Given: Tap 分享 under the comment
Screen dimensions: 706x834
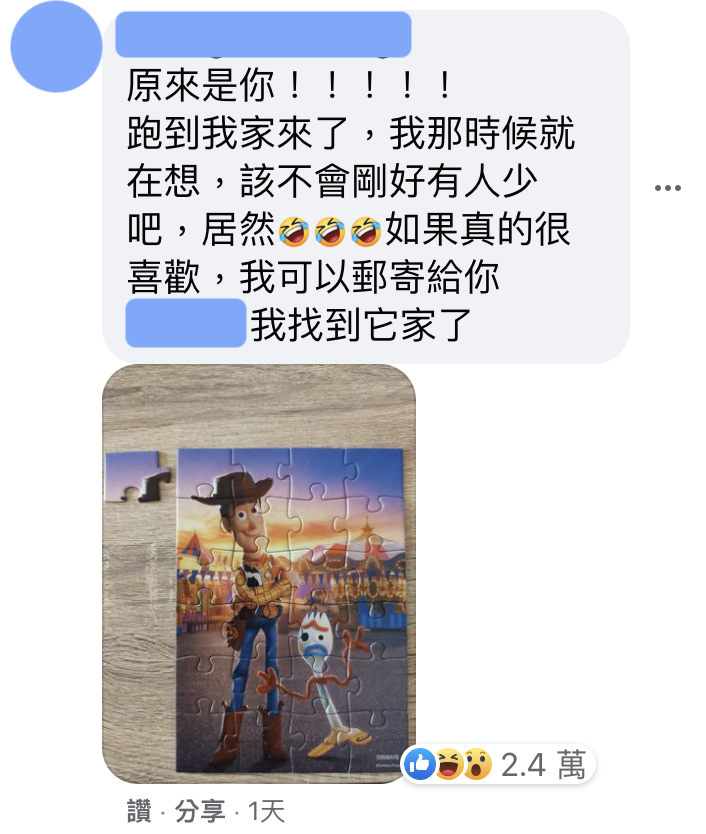Looking at the screenshot, I should (200, 811).
